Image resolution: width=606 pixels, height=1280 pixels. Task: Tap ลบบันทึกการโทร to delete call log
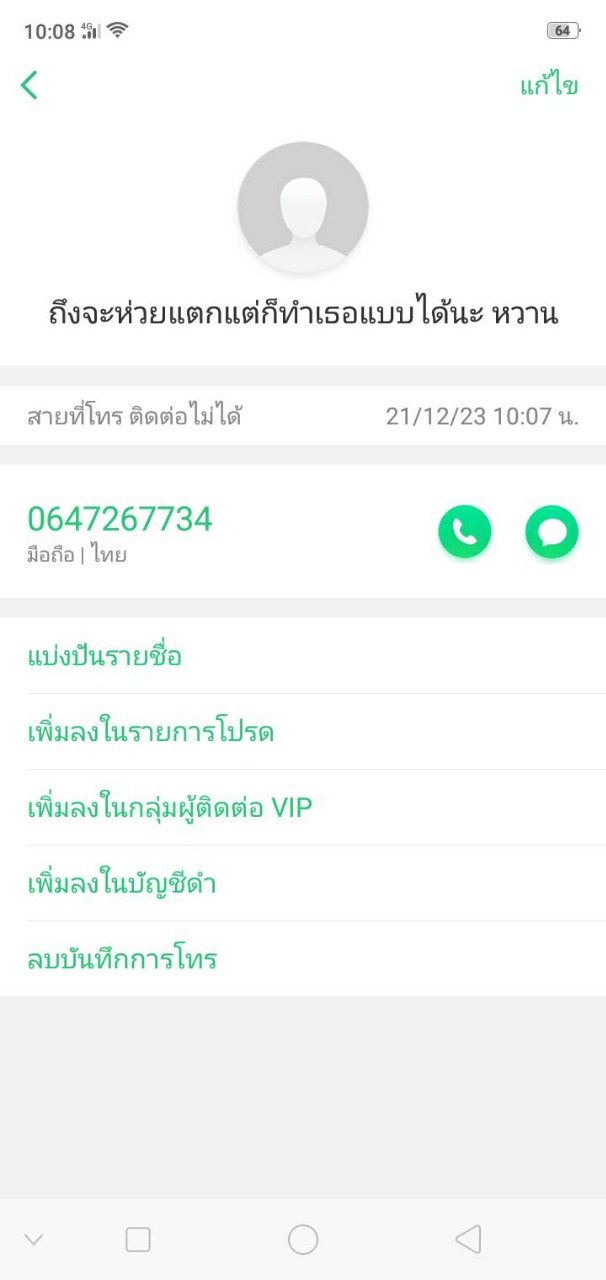122,960
